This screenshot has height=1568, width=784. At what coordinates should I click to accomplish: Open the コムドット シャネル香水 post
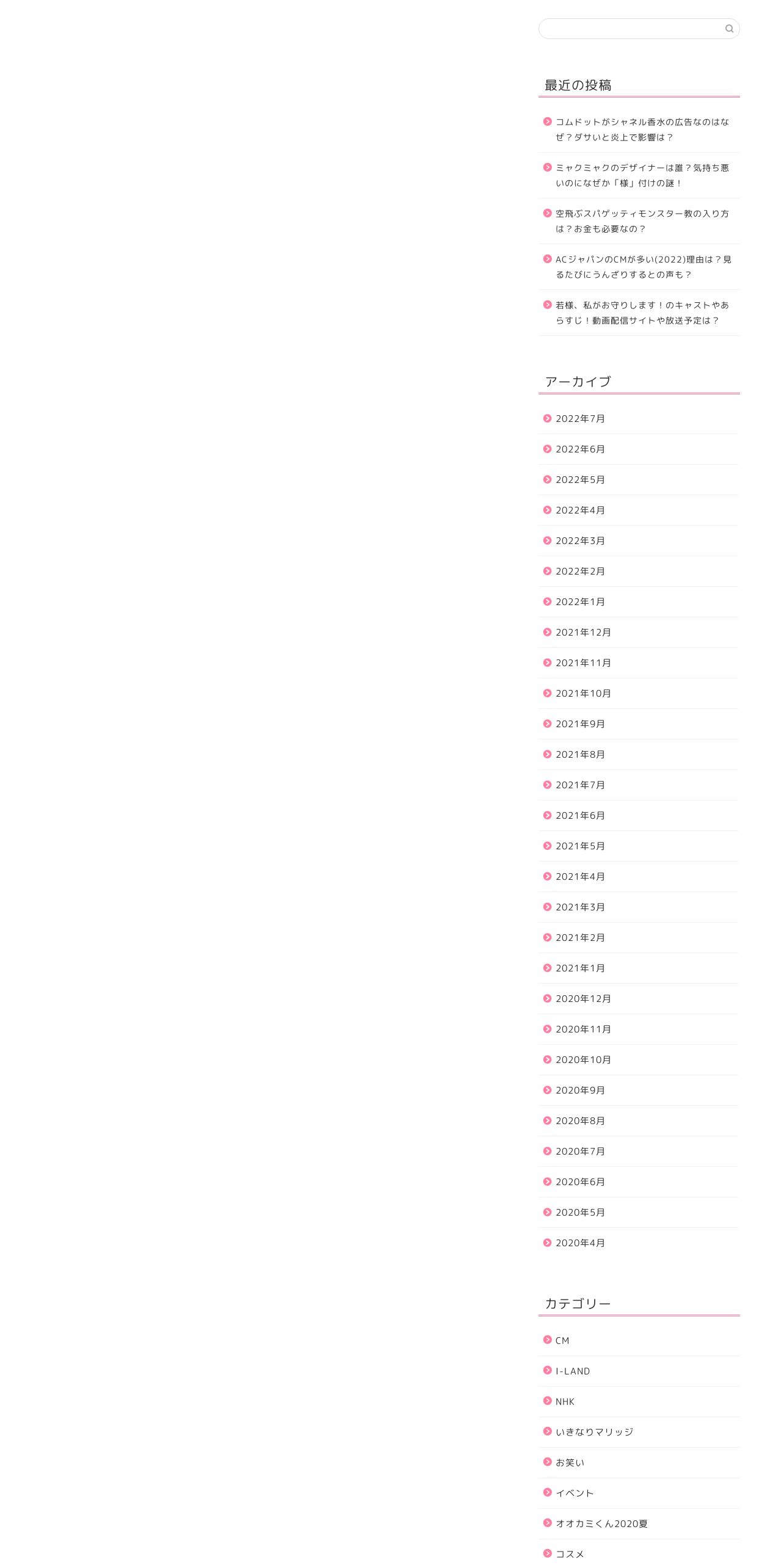pos(642,129)
